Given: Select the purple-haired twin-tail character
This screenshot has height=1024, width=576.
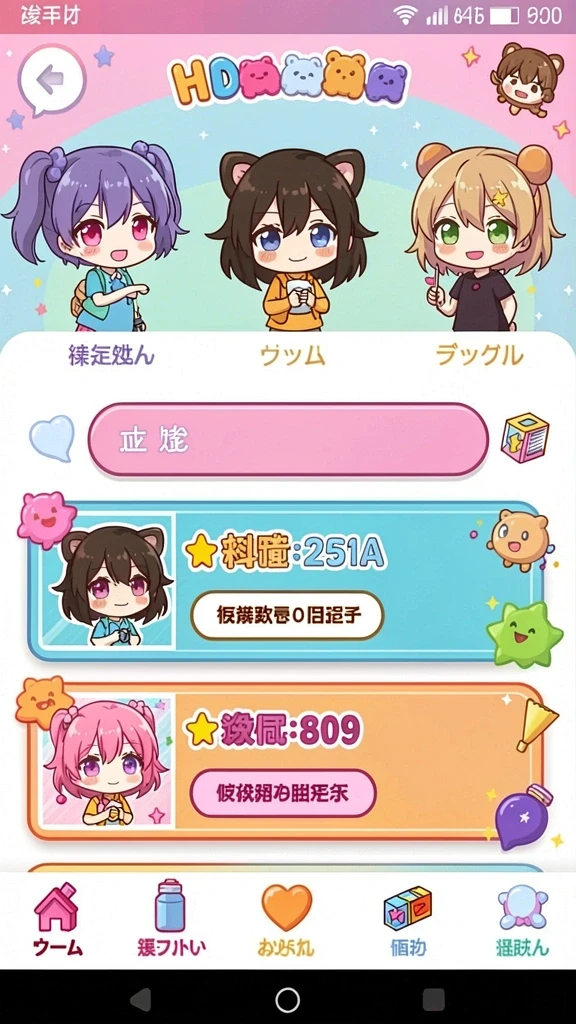Looking at the screenshot, I should [97, 236].
